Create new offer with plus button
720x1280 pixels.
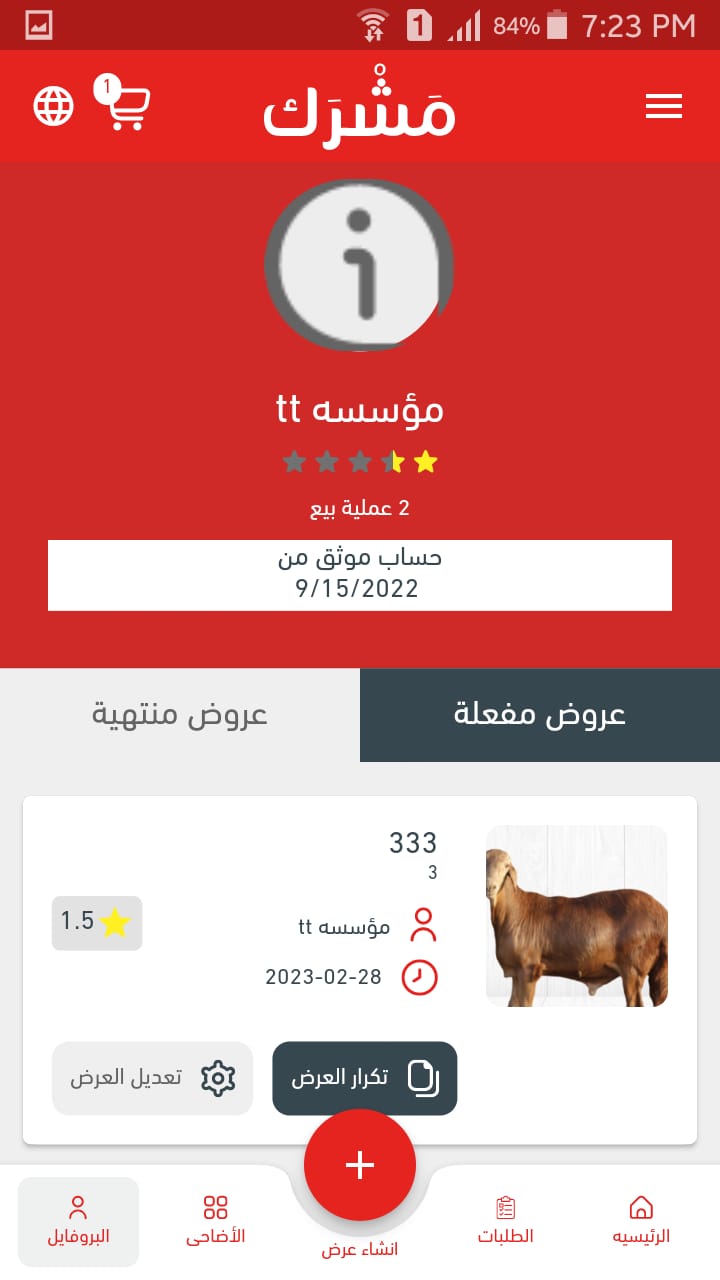click(x=360, y=1165)
